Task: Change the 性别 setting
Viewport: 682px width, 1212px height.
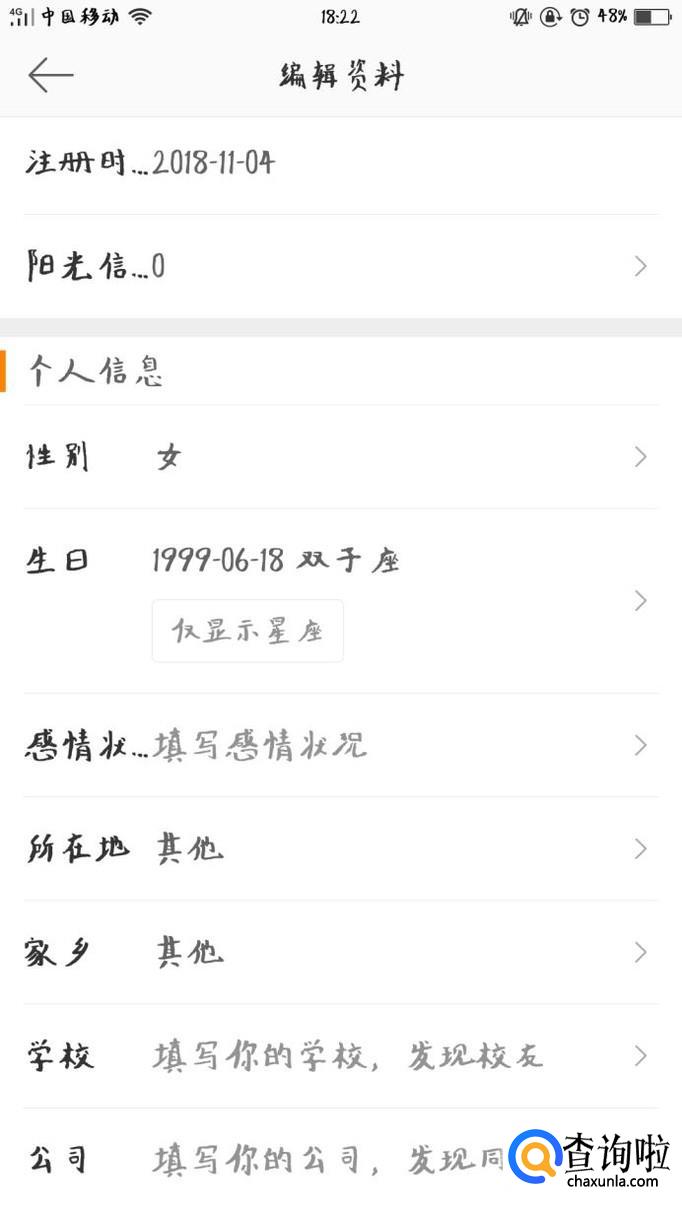Action: click(x=340, y=457)
